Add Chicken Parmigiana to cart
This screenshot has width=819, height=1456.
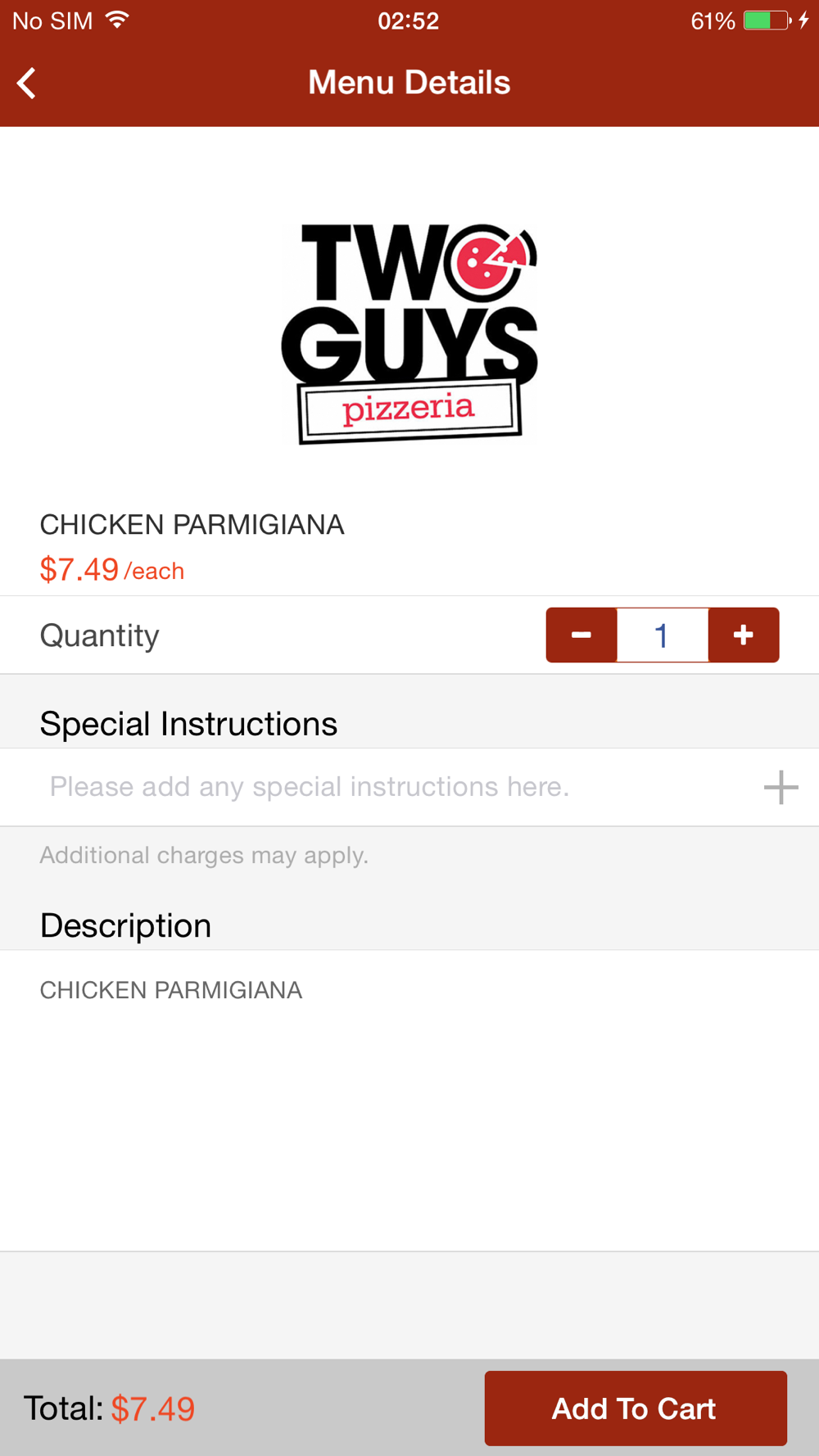point(635,1409)
